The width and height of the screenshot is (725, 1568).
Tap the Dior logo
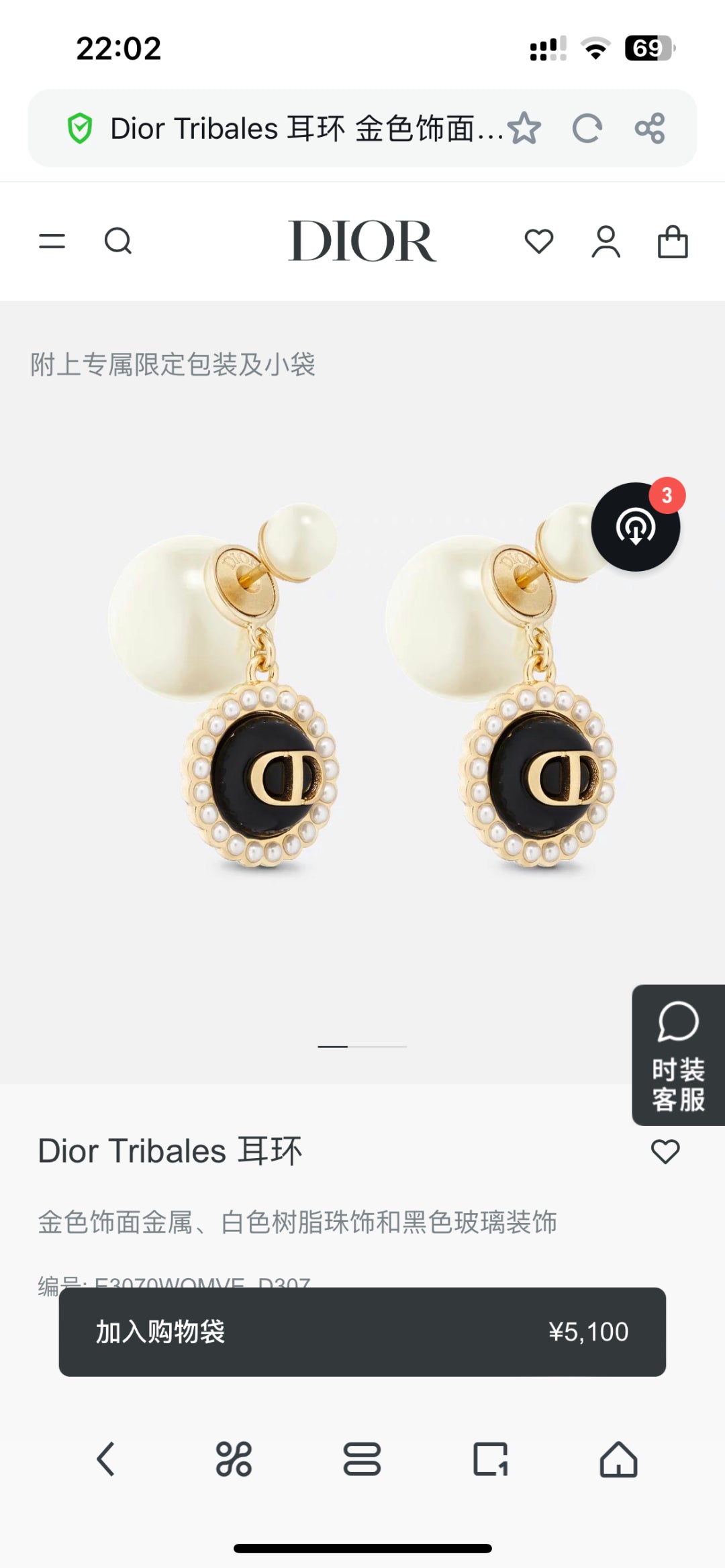[362, 241]
